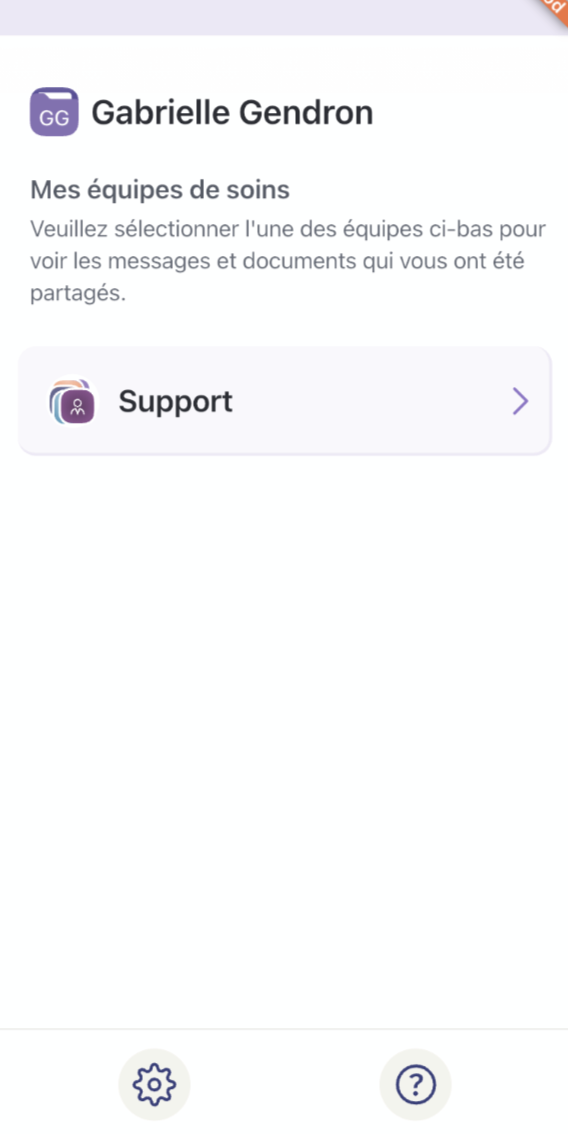Open the Support care team

pos(284,401)
